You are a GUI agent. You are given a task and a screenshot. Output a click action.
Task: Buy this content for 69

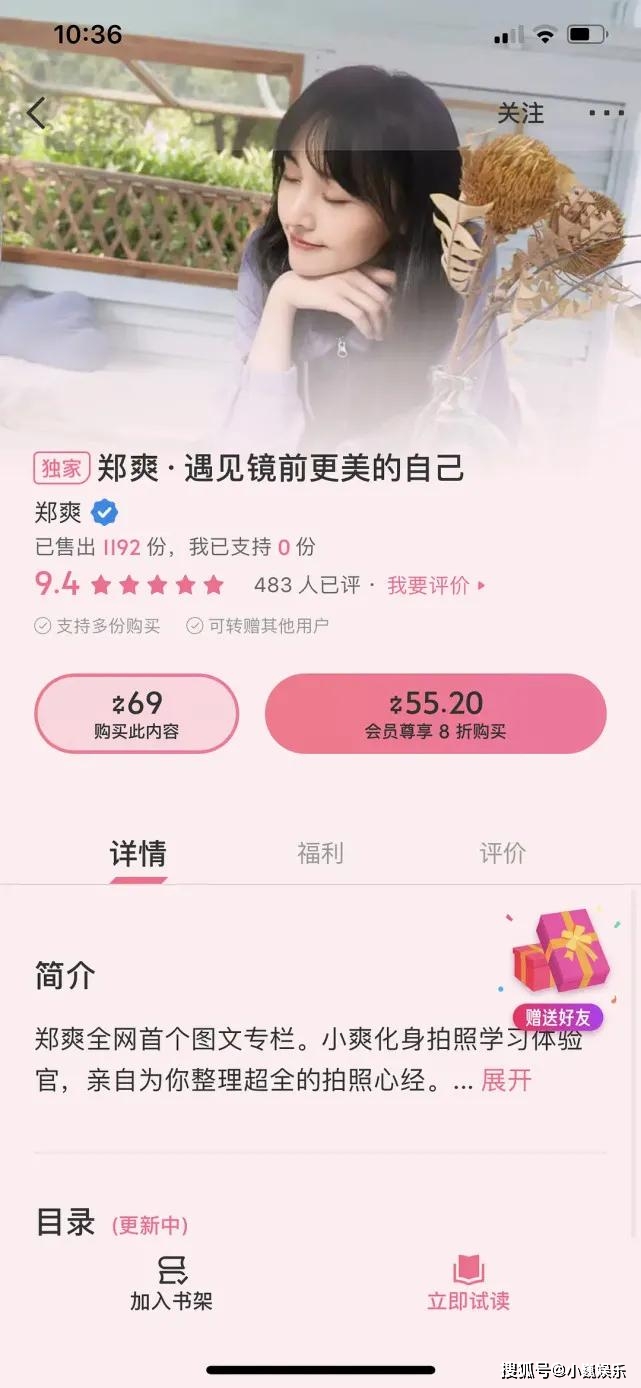pos(137,714)
